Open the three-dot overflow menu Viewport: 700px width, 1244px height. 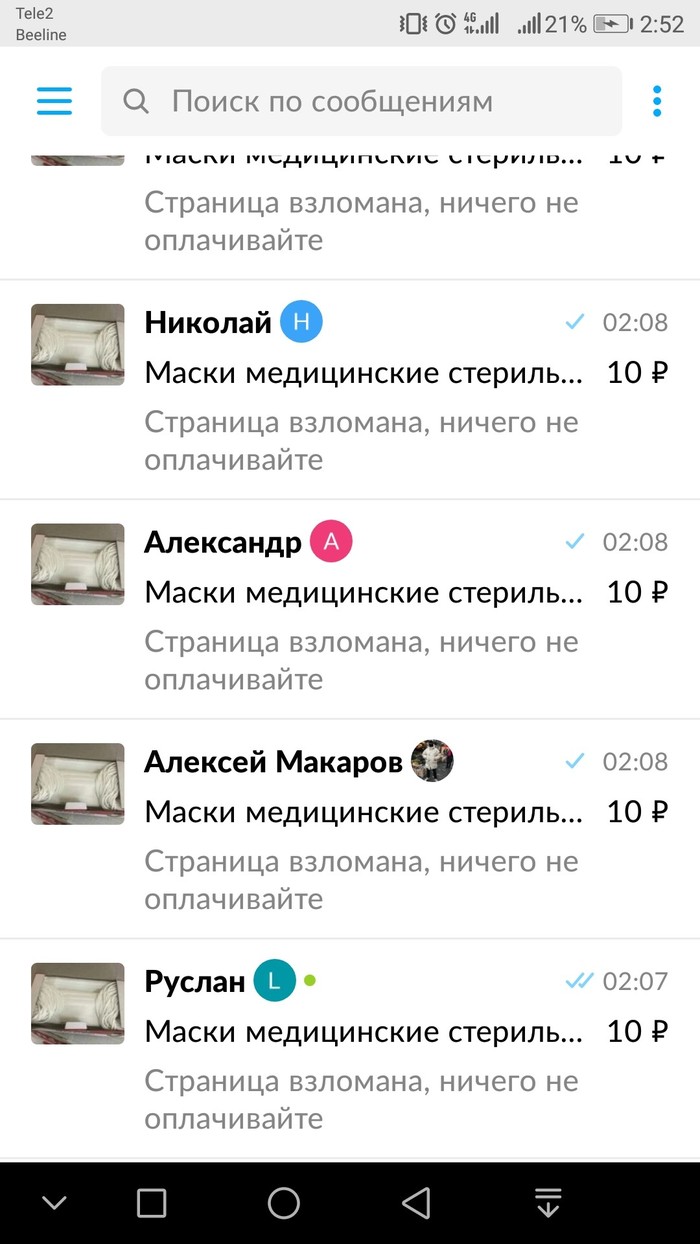(657, 101)
